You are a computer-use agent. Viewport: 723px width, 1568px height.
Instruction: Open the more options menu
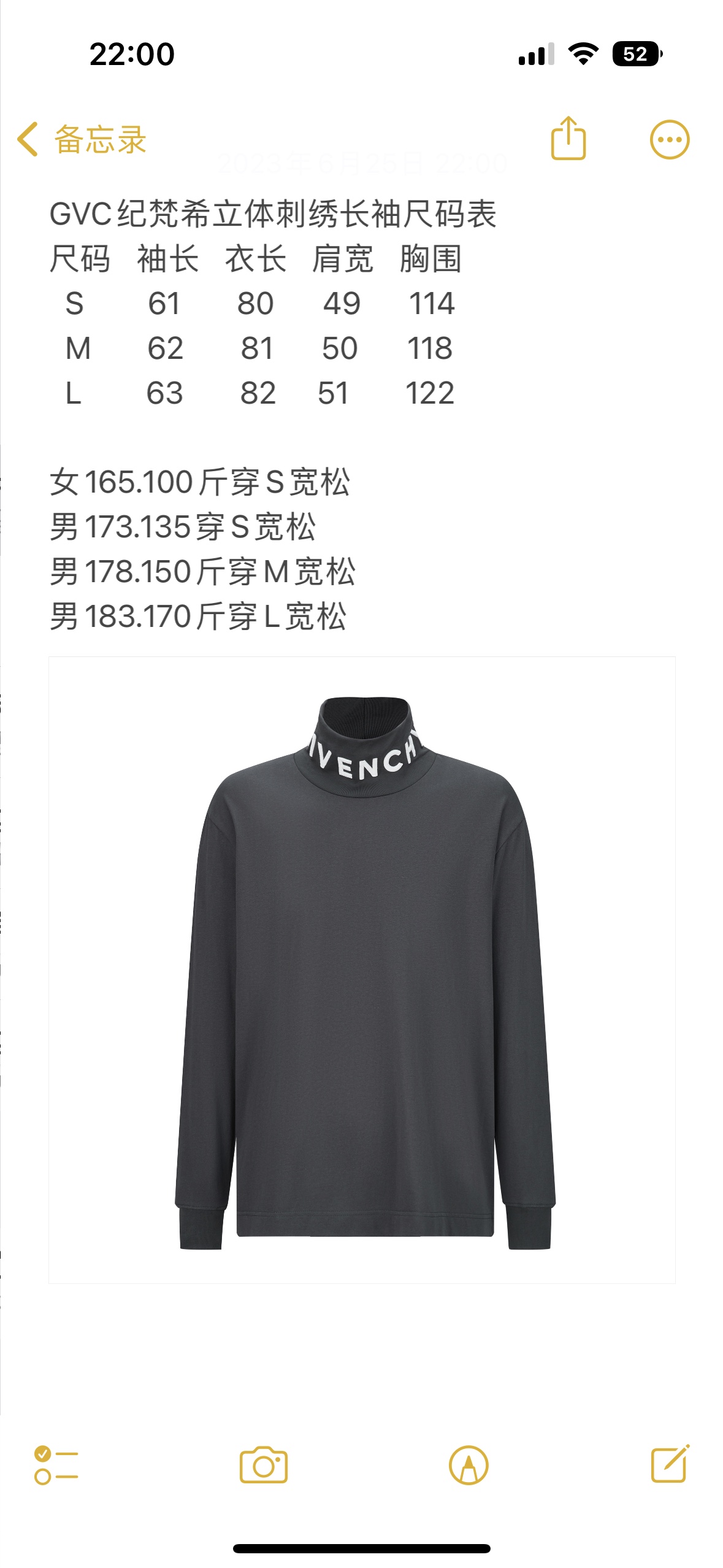point(669,139)
